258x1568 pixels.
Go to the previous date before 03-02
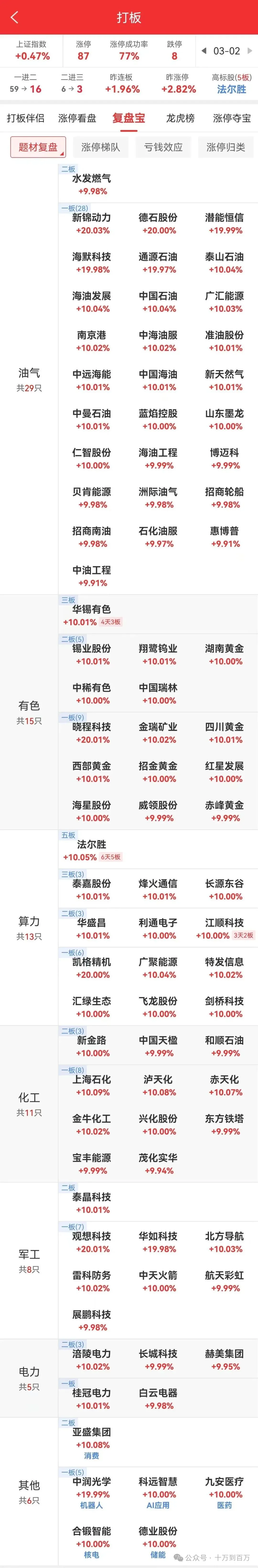click(204, 51)
